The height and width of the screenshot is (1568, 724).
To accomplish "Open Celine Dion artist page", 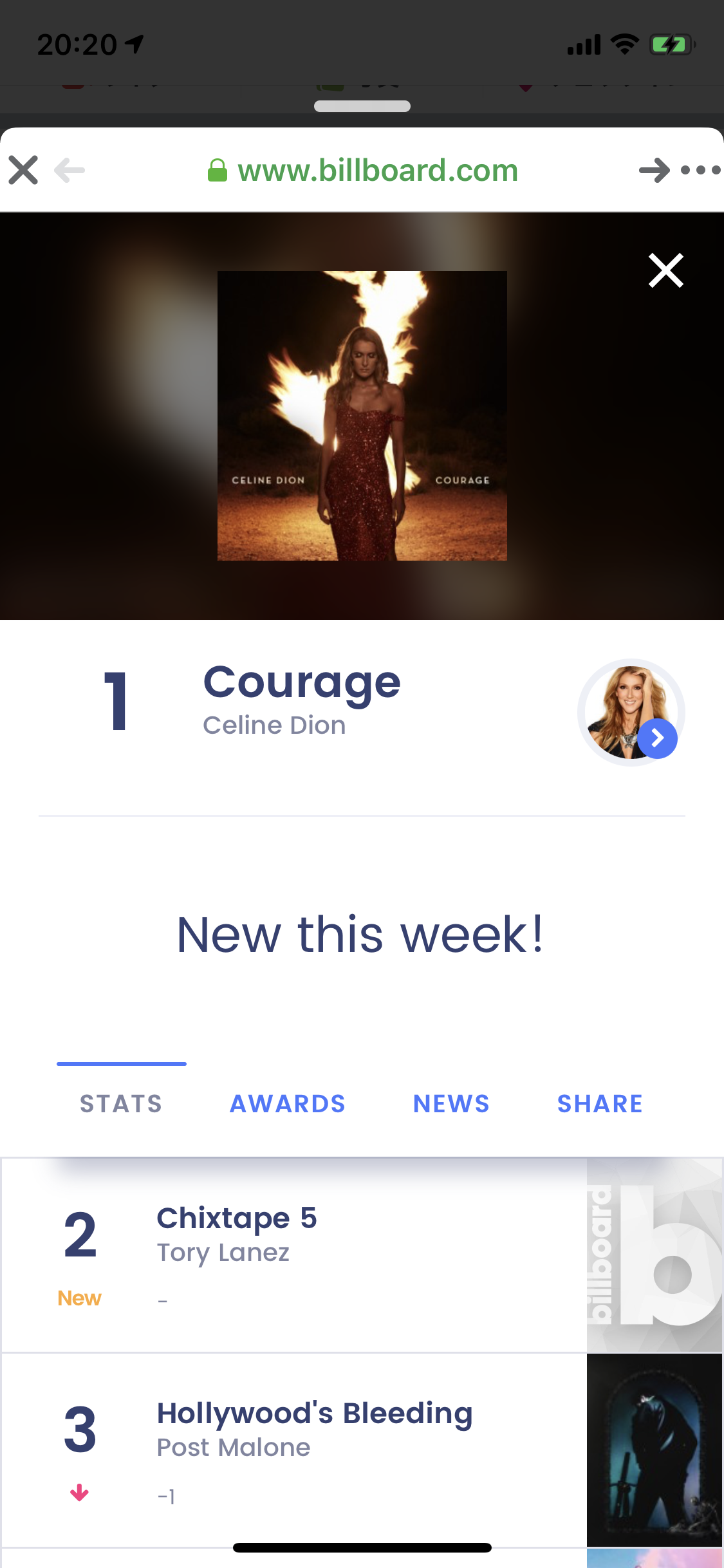I will [x=631, y=712].
